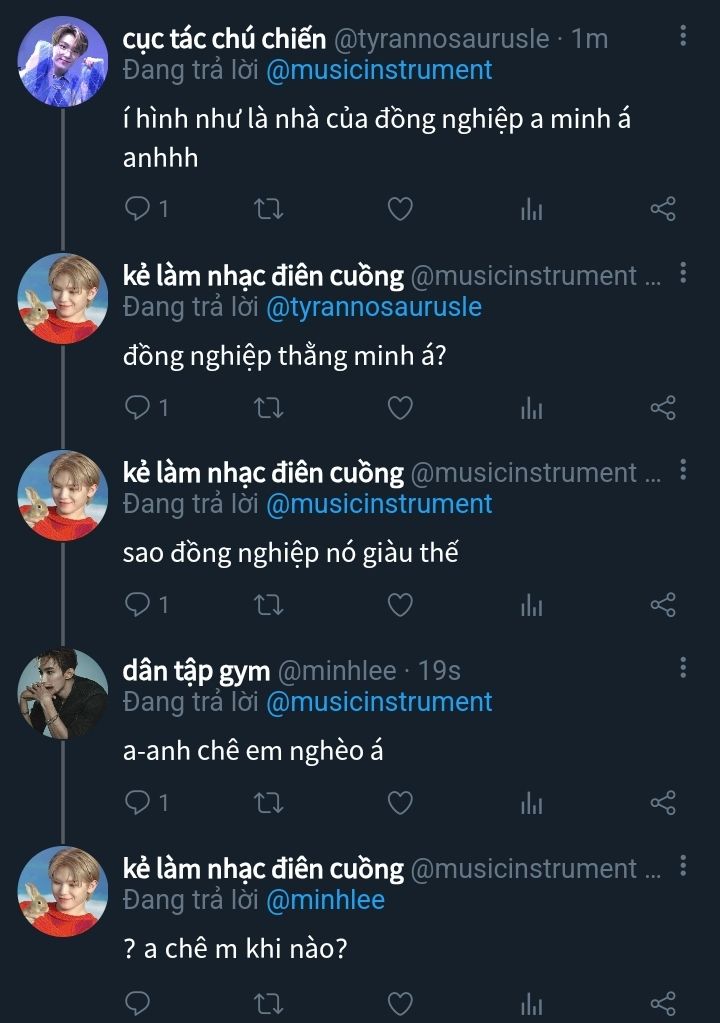The image size is (720, 1023).
Task: Open overflow menu on "sao đồng nghiệp nó giàu thế"
Action: [683, 470]
